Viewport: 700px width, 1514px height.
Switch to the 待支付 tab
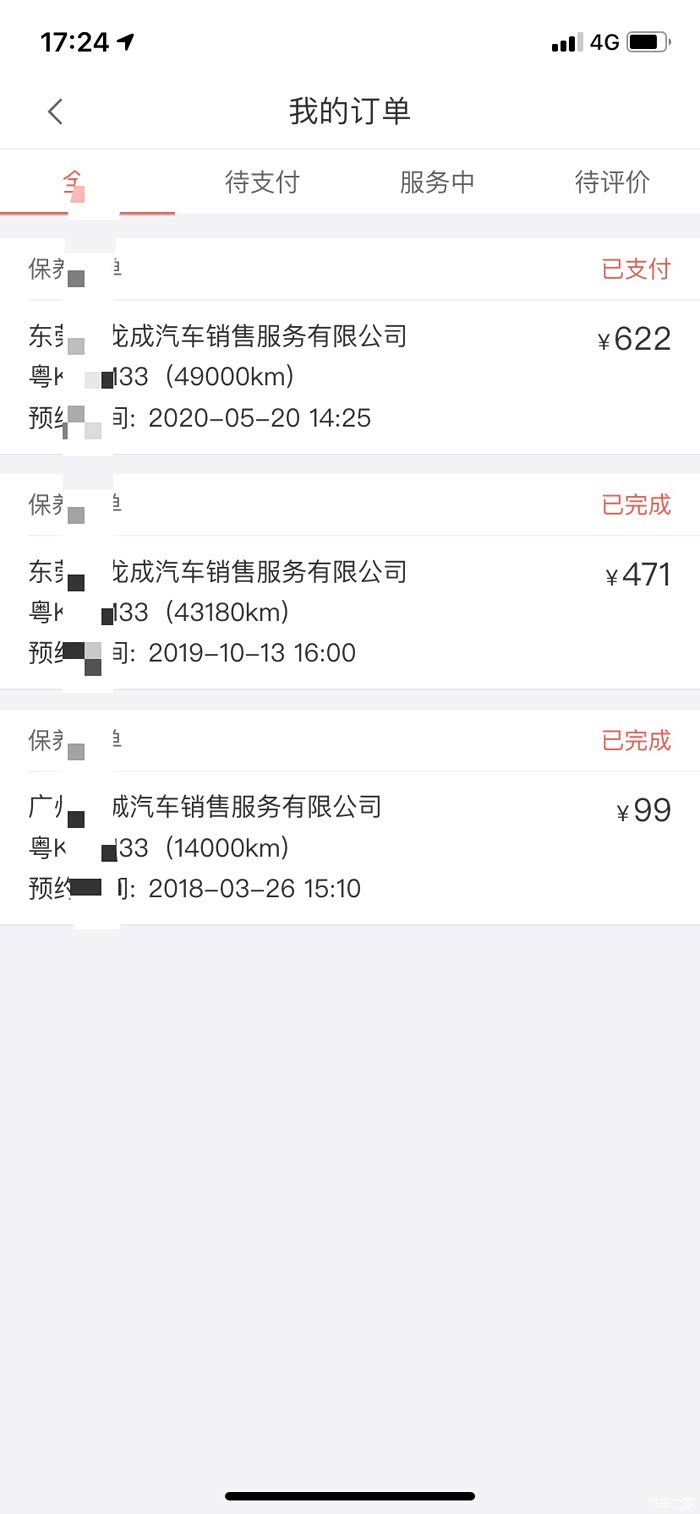pos(262,182)
